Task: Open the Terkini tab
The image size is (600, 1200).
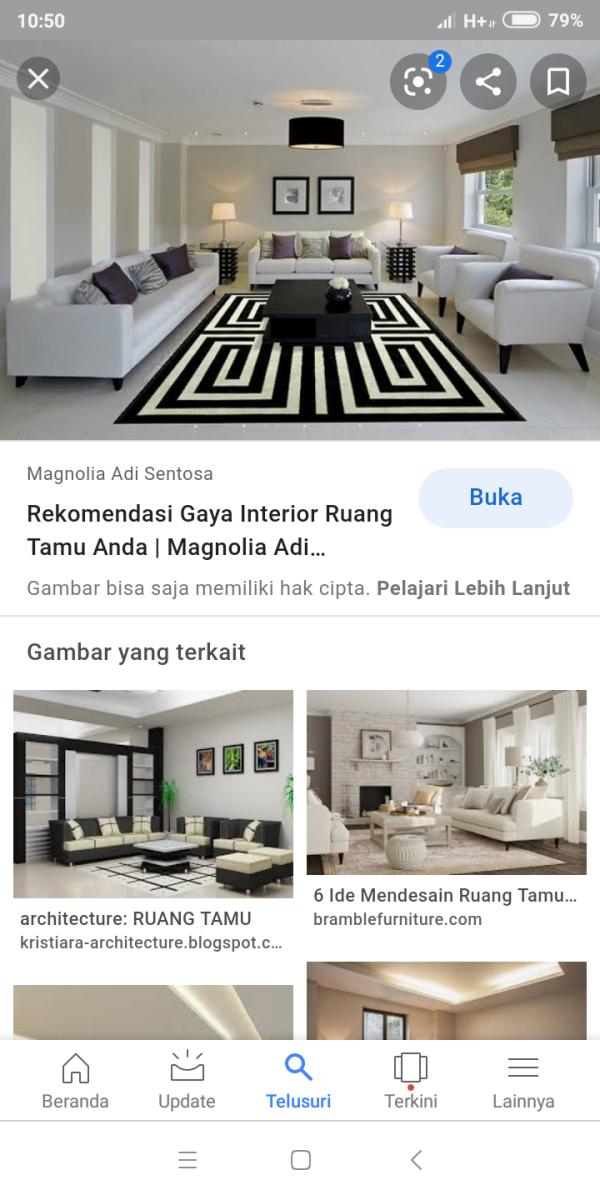Action: [410, 1081]
